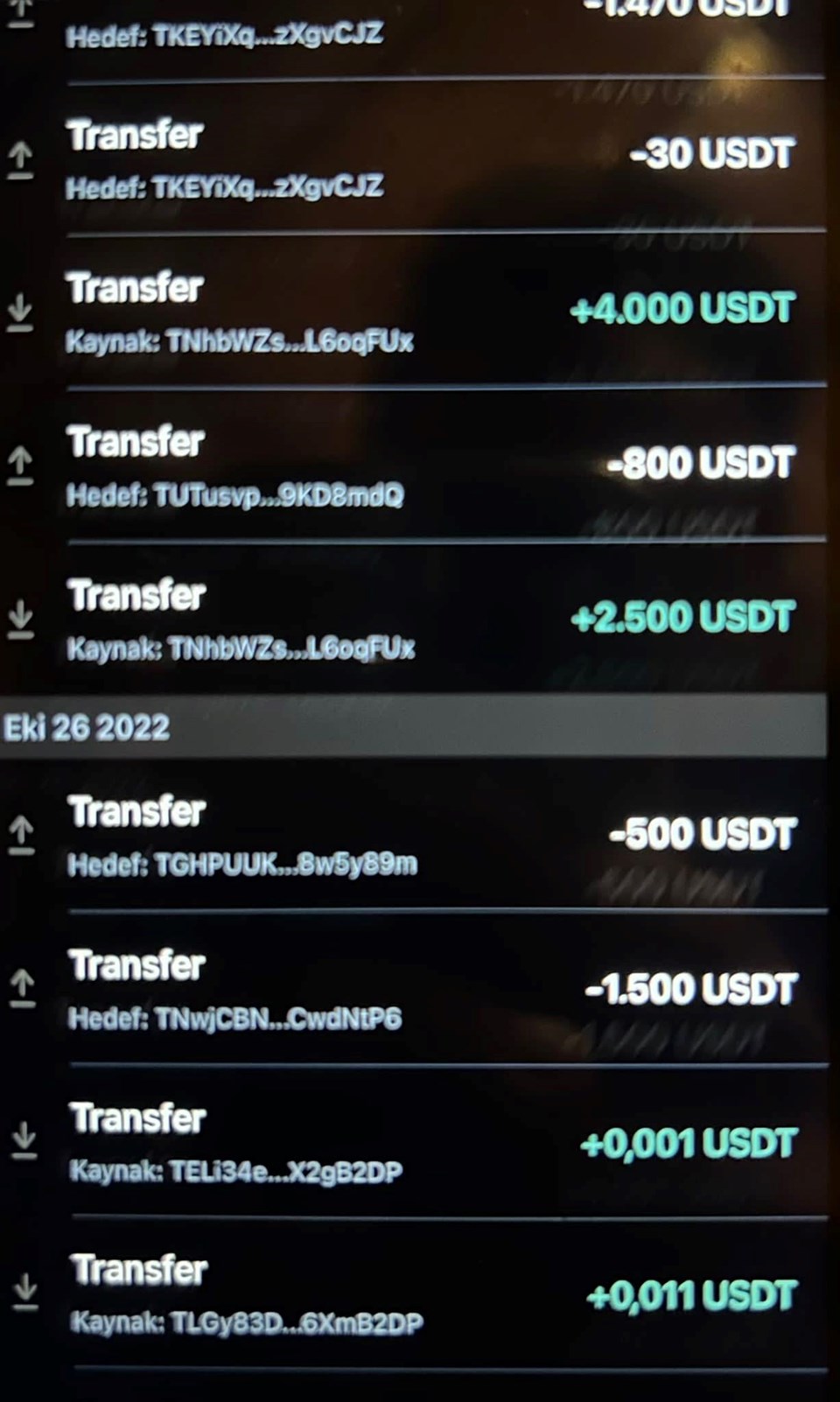View the +0,001 USDT transfer from TELi34e
This screenshot has width=840, height=1402.
click(420, 1143)
